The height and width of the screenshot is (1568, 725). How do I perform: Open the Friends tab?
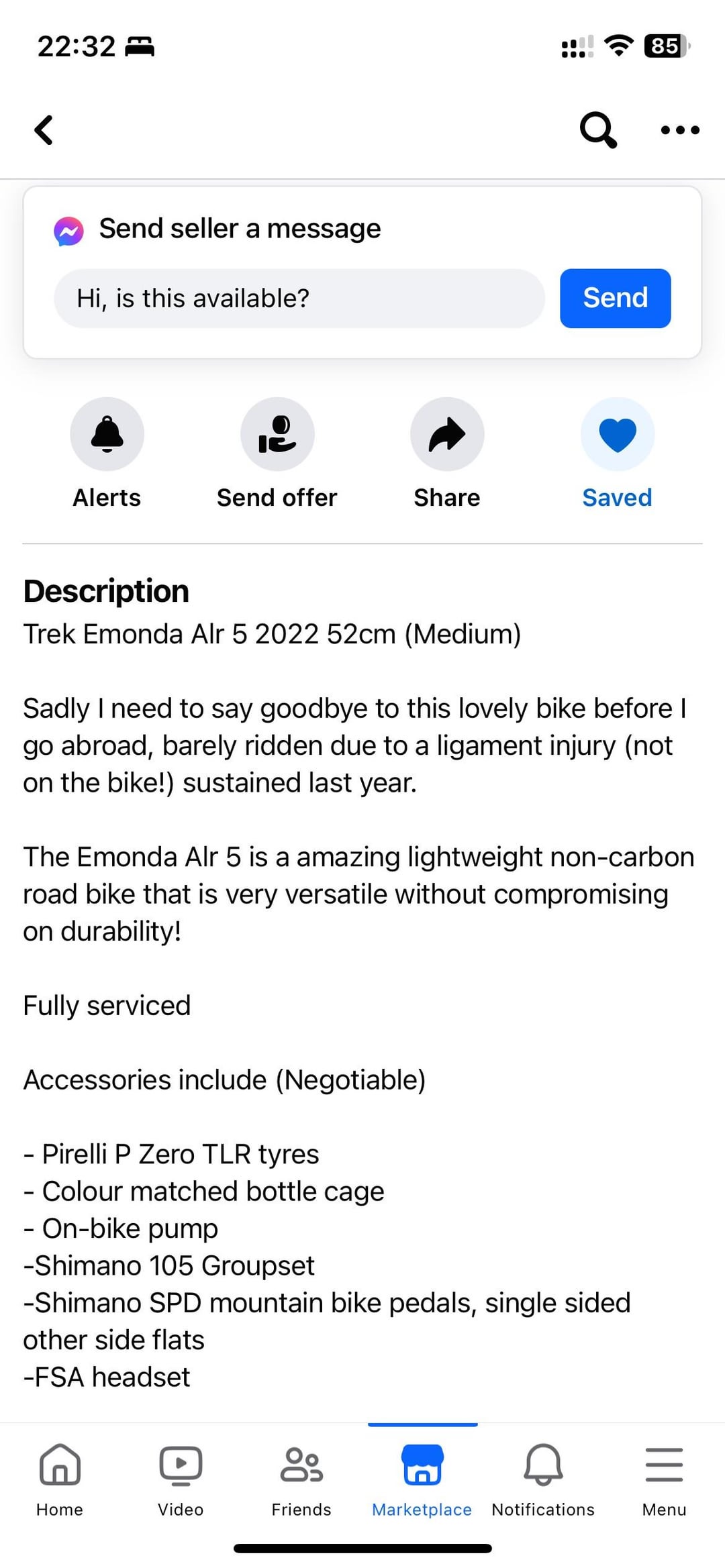point(301,1480)
